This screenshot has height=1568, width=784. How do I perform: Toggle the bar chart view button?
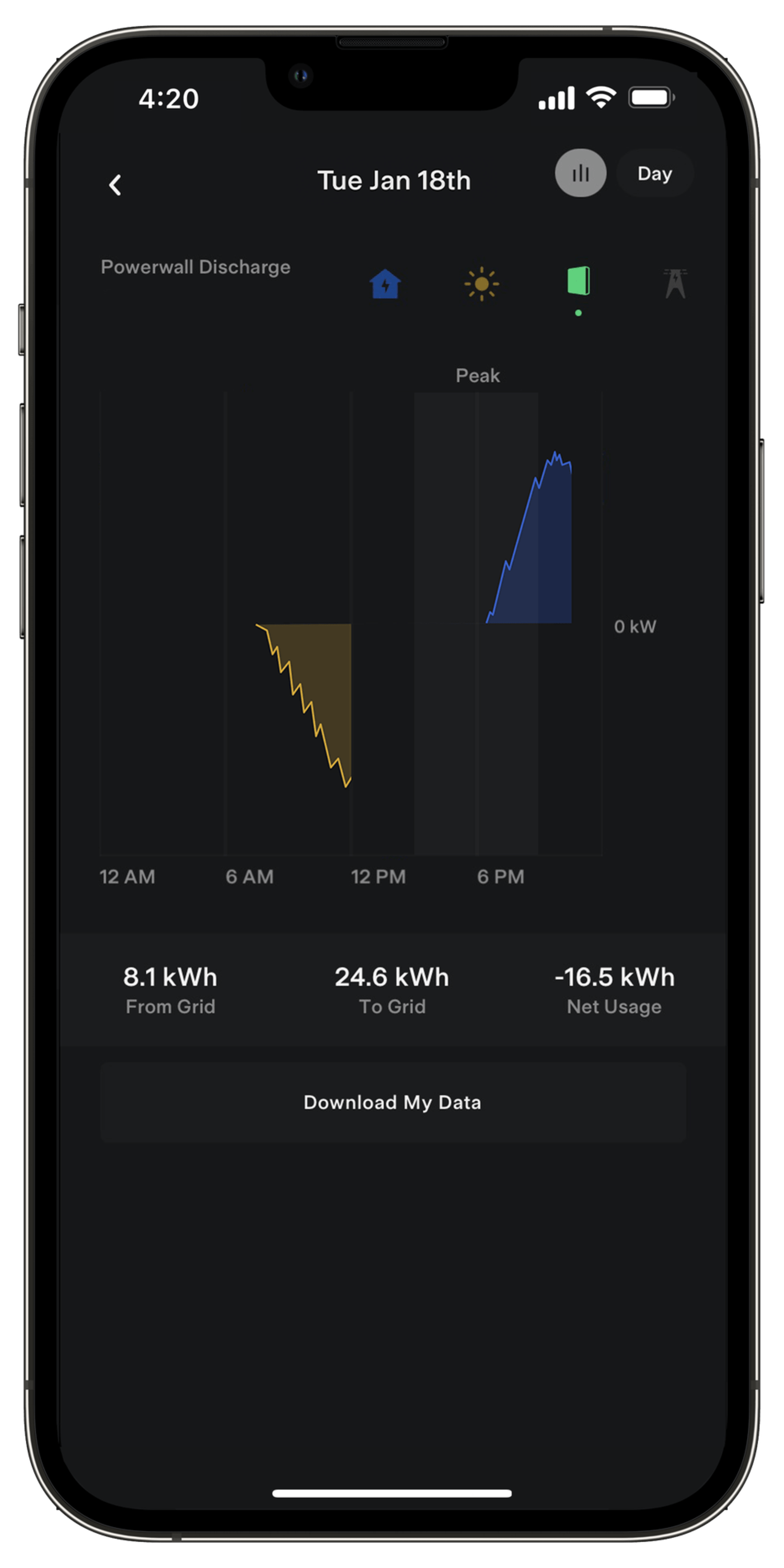580,174
